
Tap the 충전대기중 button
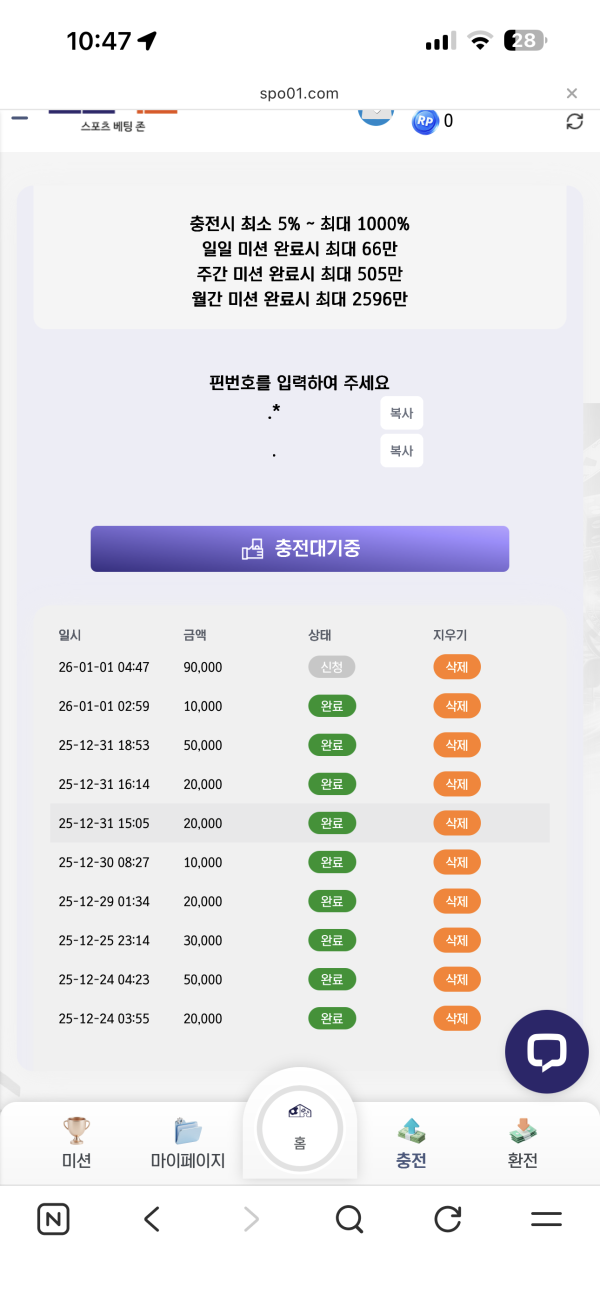point(300,549)
